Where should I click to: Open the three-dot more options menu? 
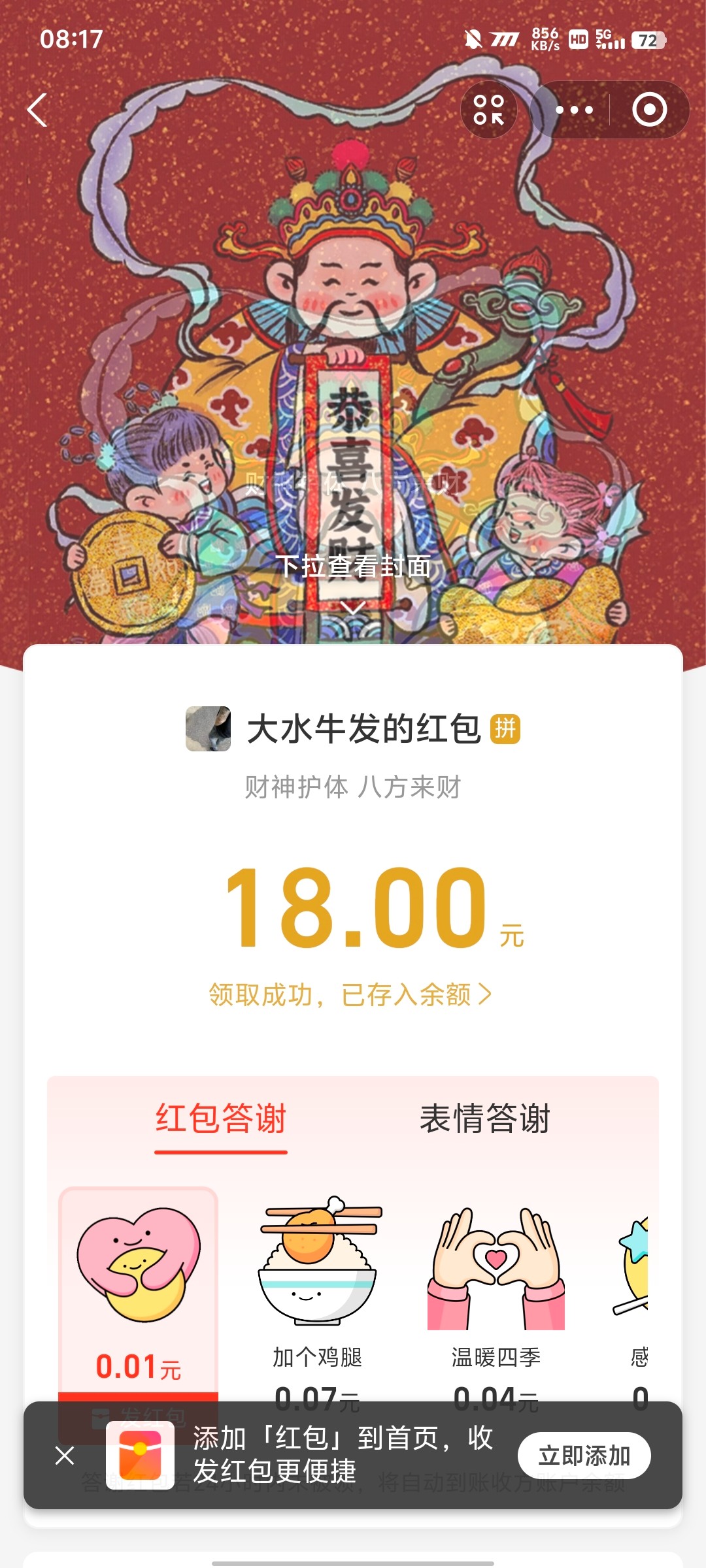pyautogui.click(x=574, y=110)
